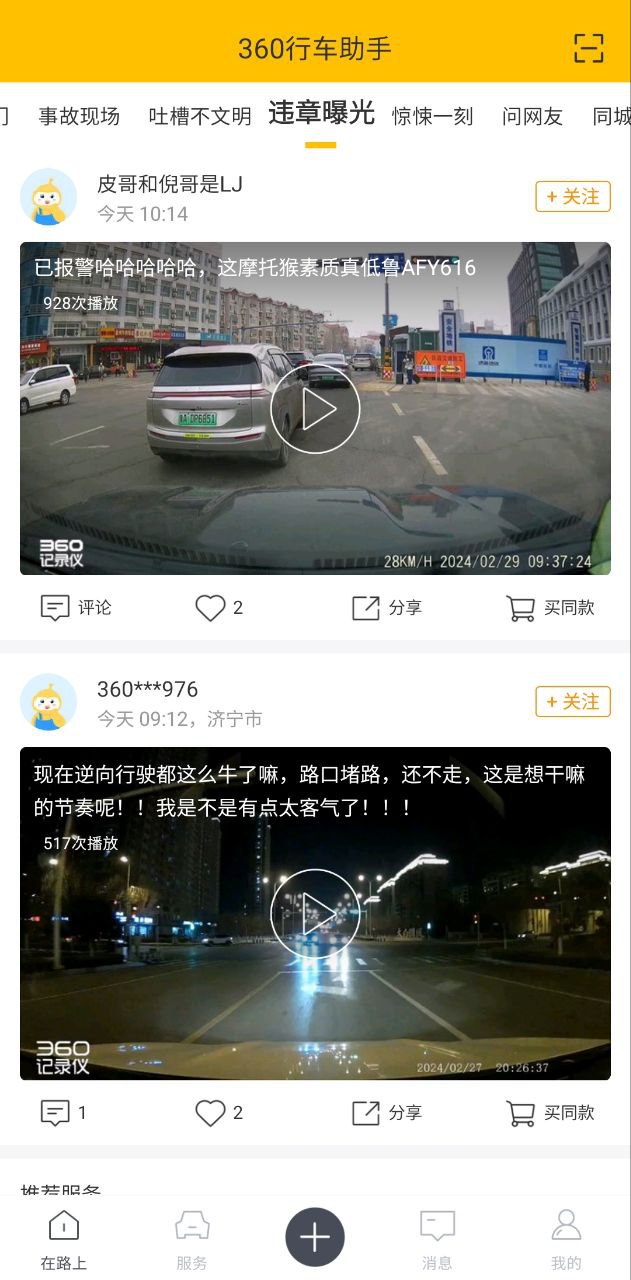Share 皮哥和倪哥是LJ's post
Screen dimensions: 631x1280
point(387,607)
